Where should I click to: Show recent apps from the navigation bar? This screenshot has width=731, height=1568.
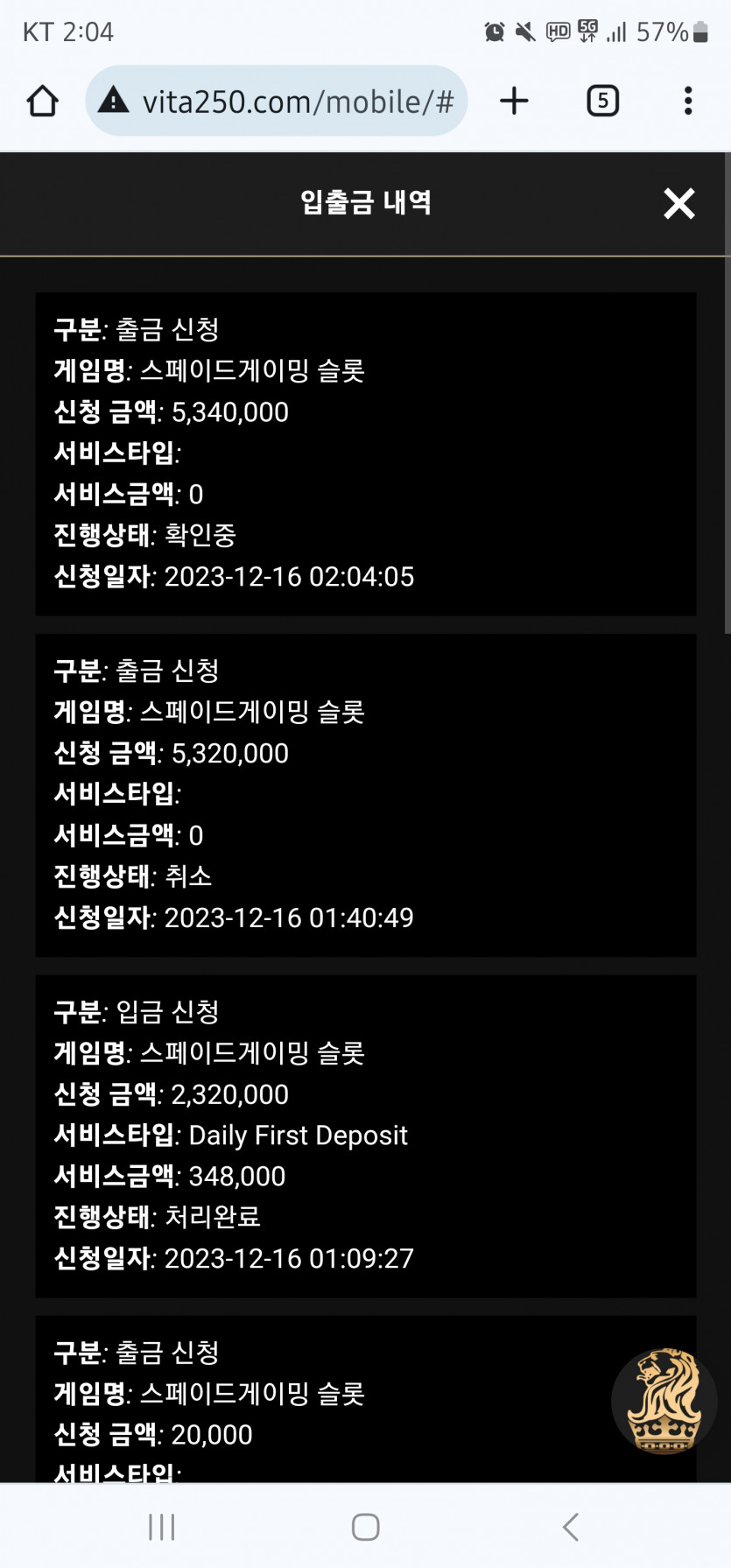(x=162, y=1527)
